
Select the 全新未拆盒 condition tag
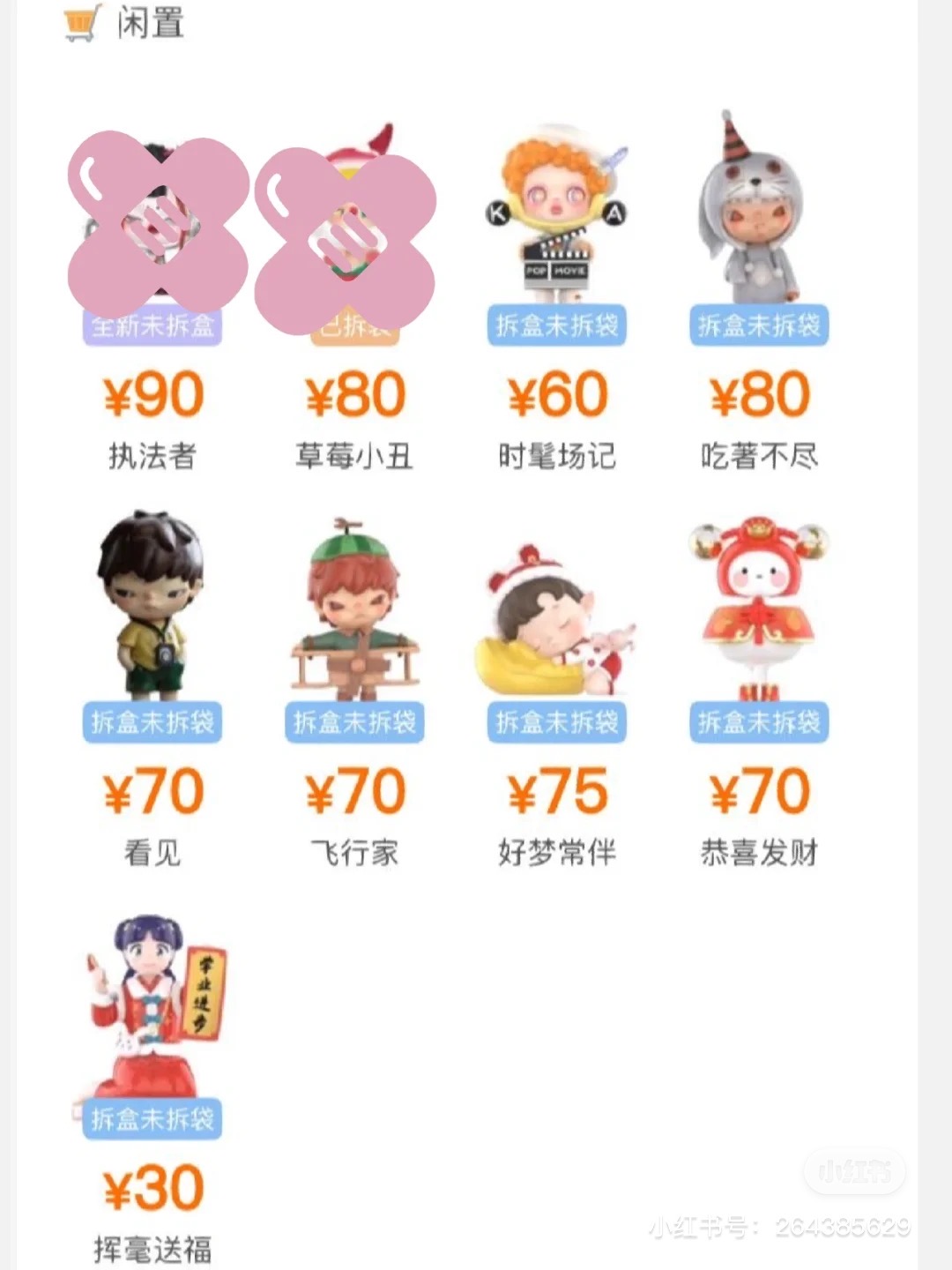[151, 325]
